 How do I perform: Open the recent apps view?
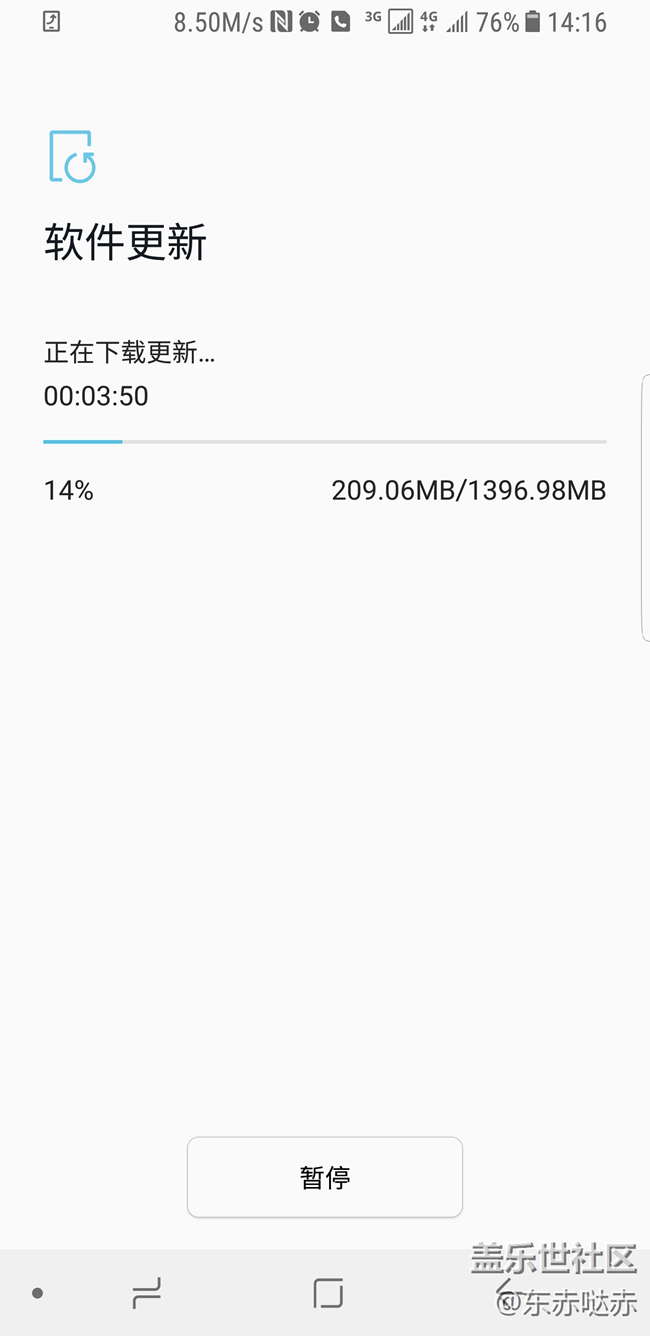point(146,1294)
